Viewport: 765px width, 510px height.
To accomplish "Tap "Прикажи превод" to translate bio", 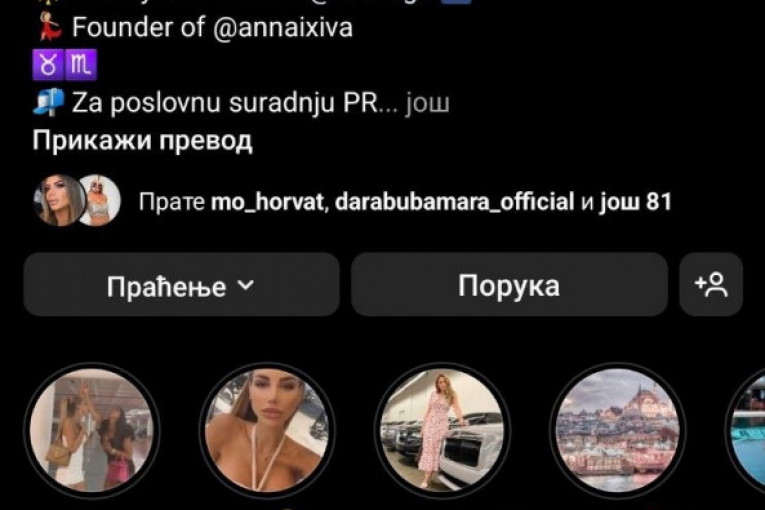I will click(142, 140).
